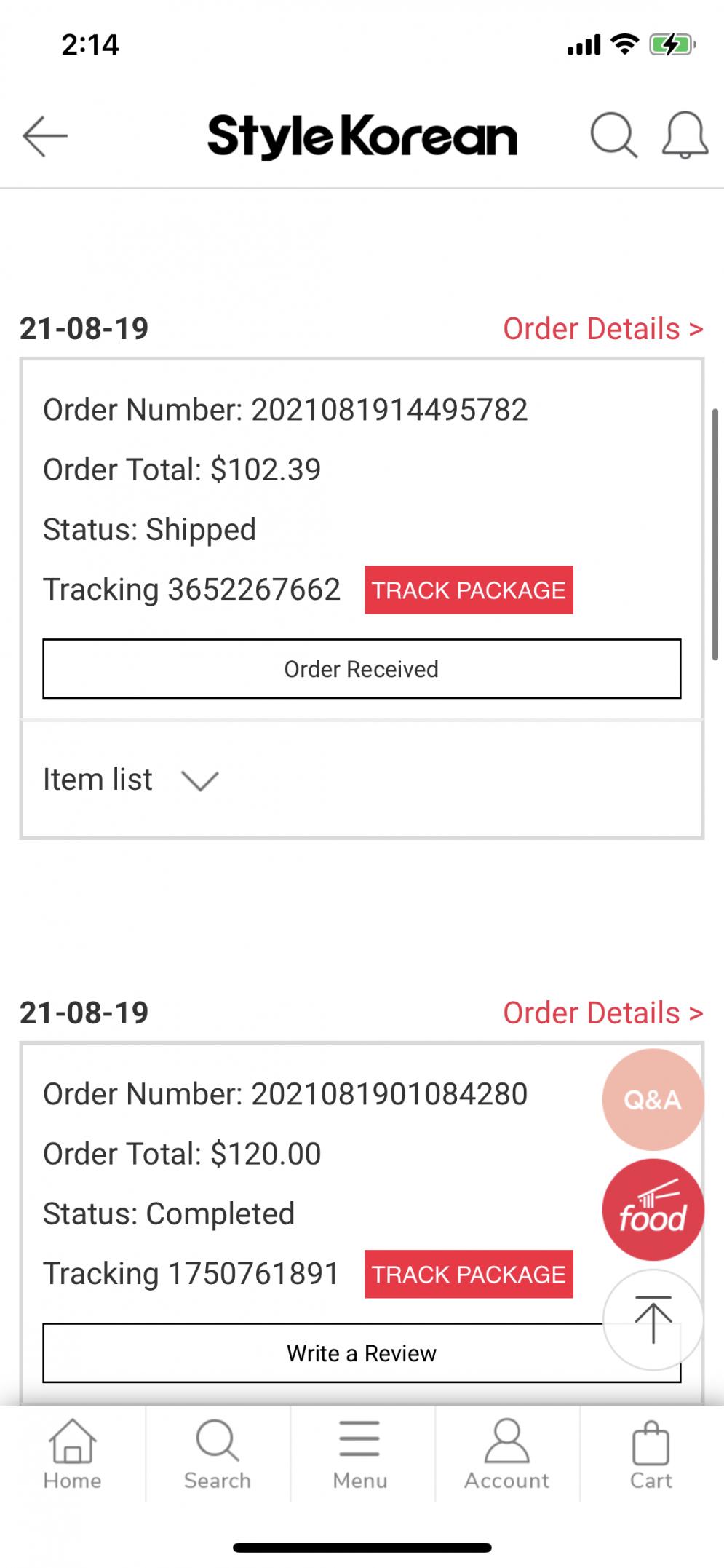Go back using the arrow icon
This screenshot has width=724, height=1568.
(45, 136)
